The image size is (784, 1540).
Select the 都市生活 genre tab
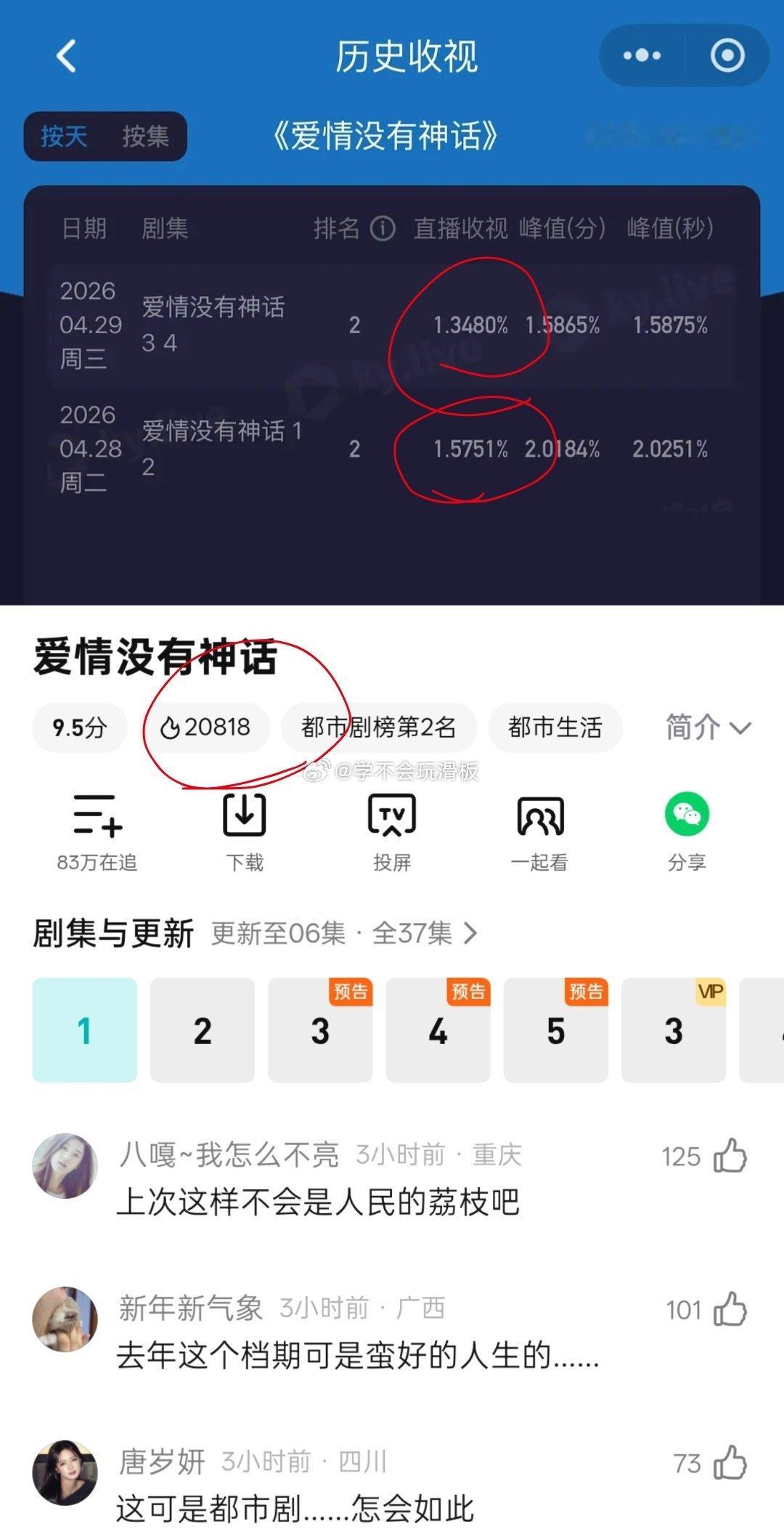click(555, 727)
